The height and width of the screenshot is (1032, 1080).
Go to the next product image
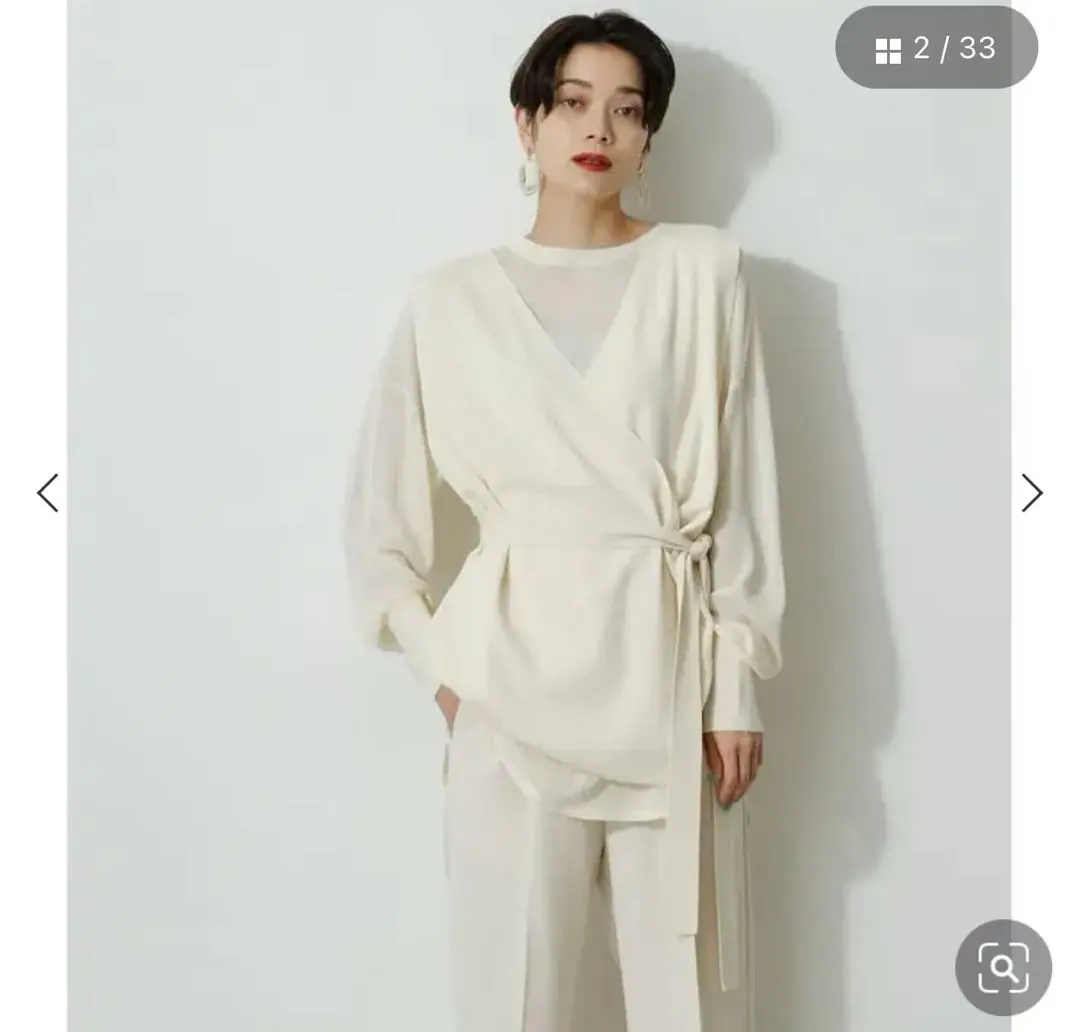[x=1031, y=493]
